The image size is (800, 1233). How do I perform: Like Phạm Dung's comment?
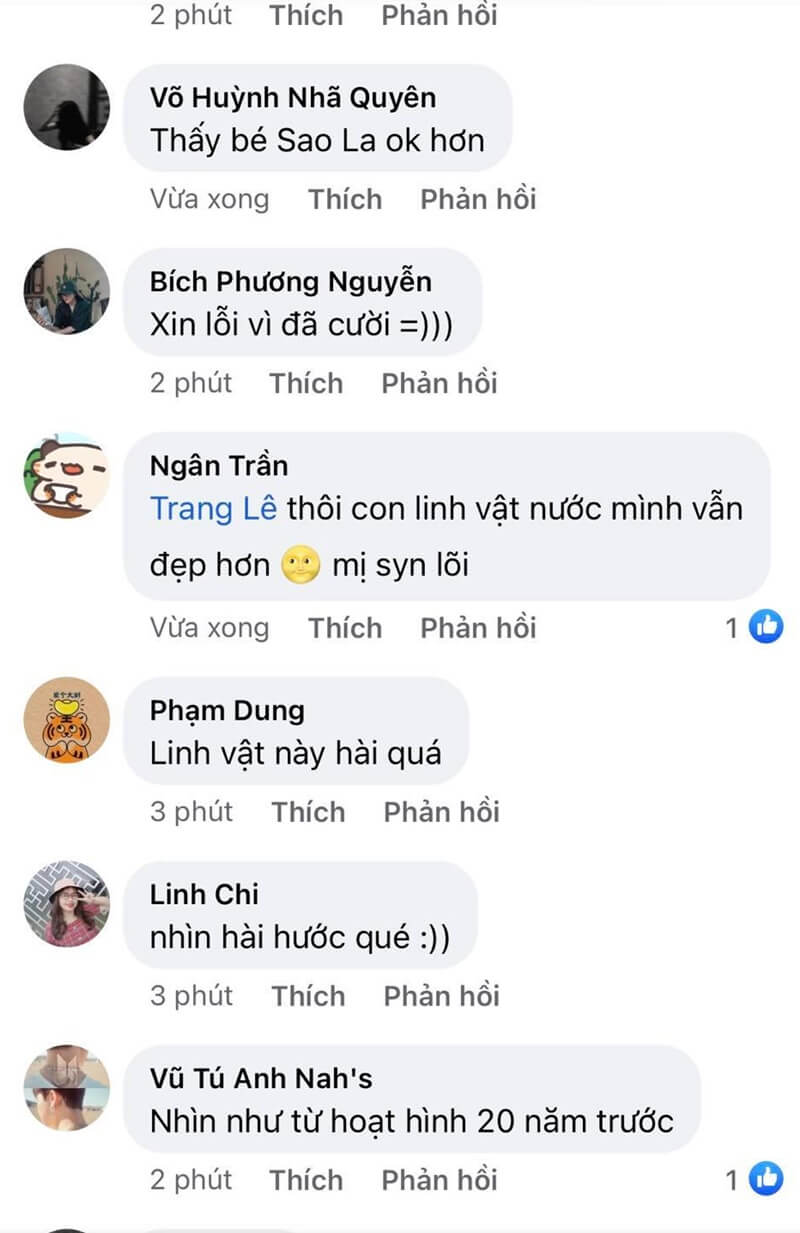point(308,812)
